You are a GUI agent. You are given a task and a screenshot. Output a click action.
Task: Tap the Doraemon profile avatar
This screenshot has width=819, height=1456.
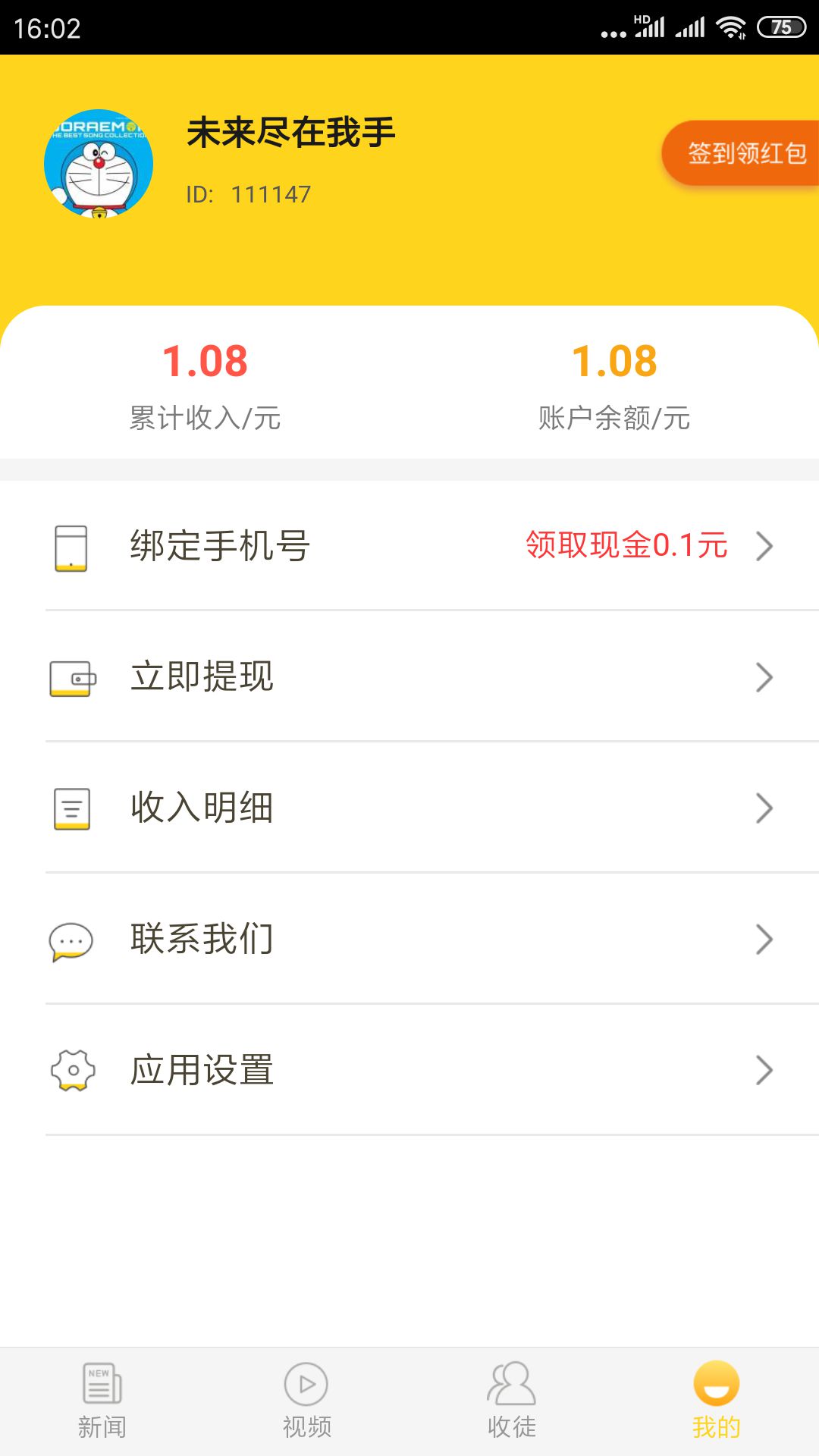click(101, 162)
